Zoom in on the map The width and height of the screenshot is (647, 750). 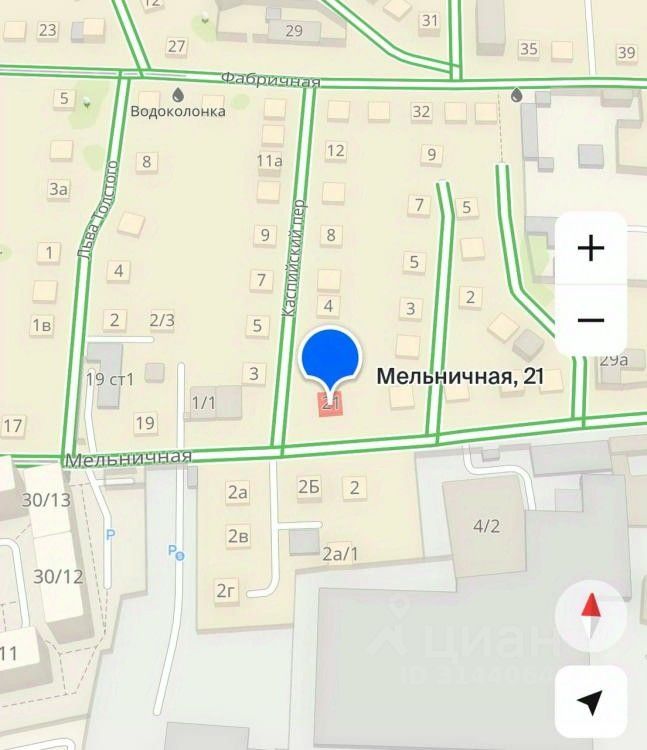point(591,248)
